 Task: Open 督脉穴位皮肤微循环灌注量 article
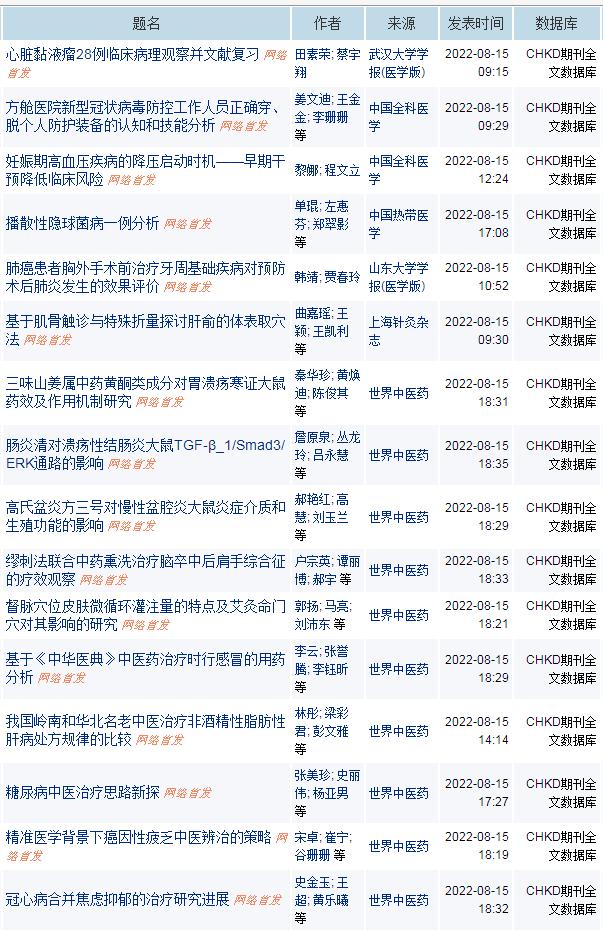click(145, 606)
